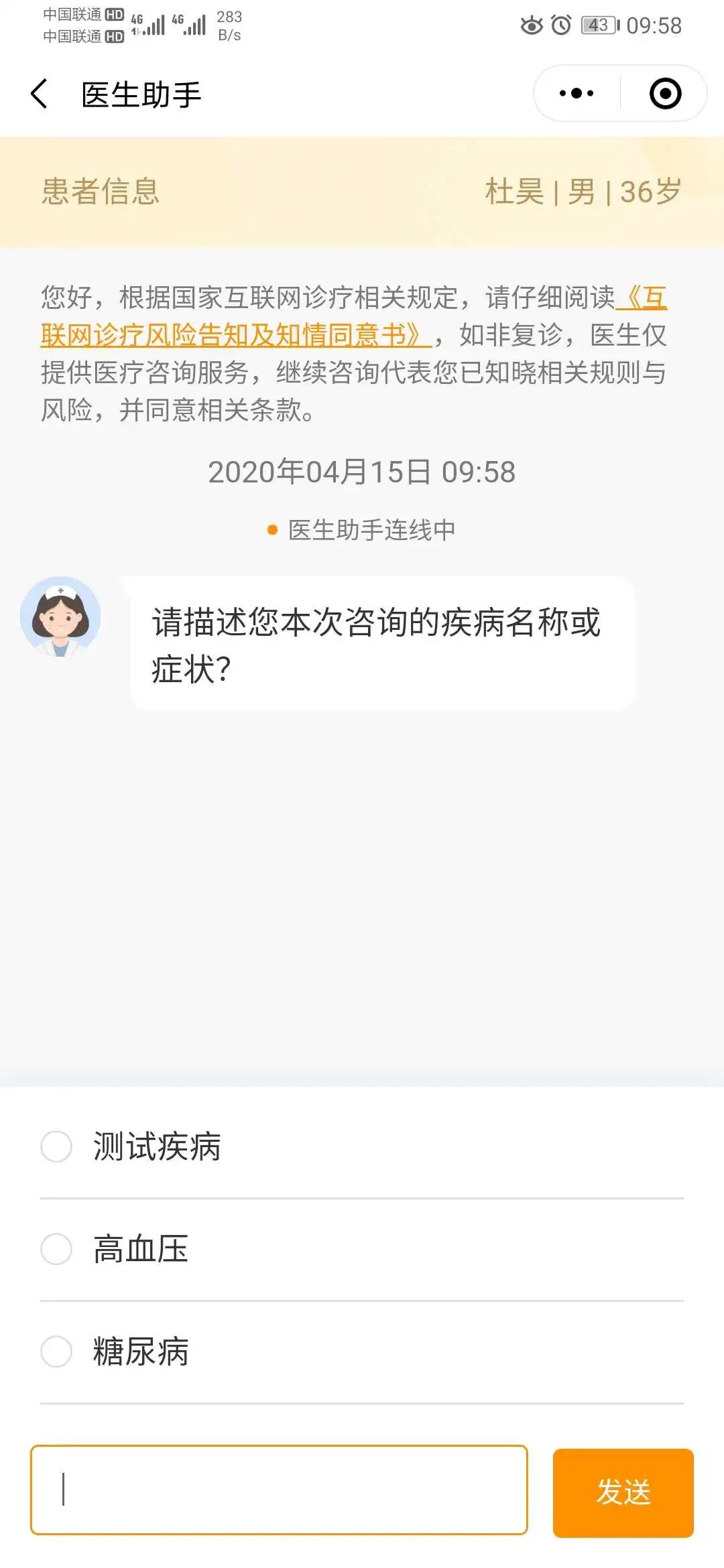The height and width of the screenshot is (1568, 724).
Task: Go back from 医生助手
Action: [x=39, y=94]
